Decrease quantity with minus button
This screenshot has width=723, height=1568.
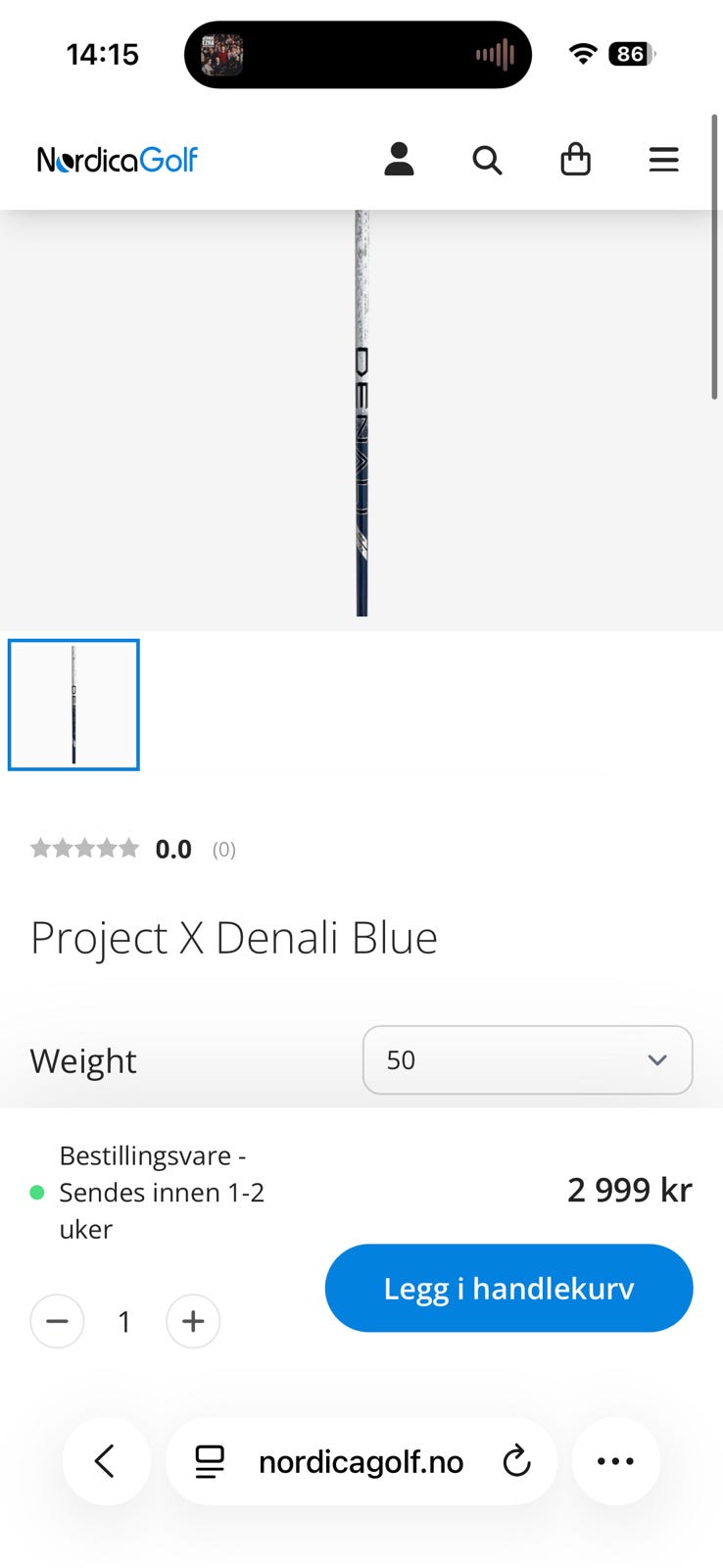click(57, 1321)
